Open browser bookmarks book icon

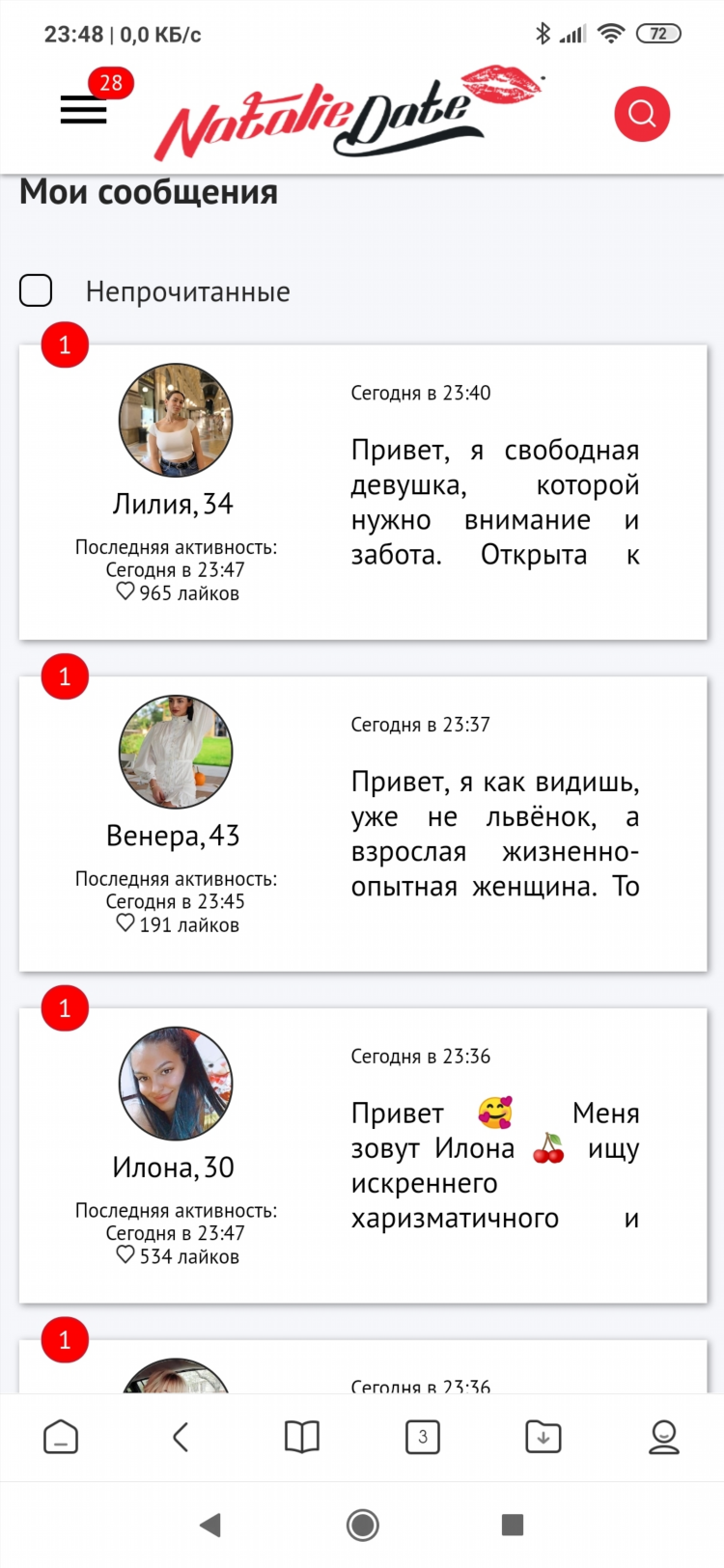pyautogui.click(x=302, y=1437)
